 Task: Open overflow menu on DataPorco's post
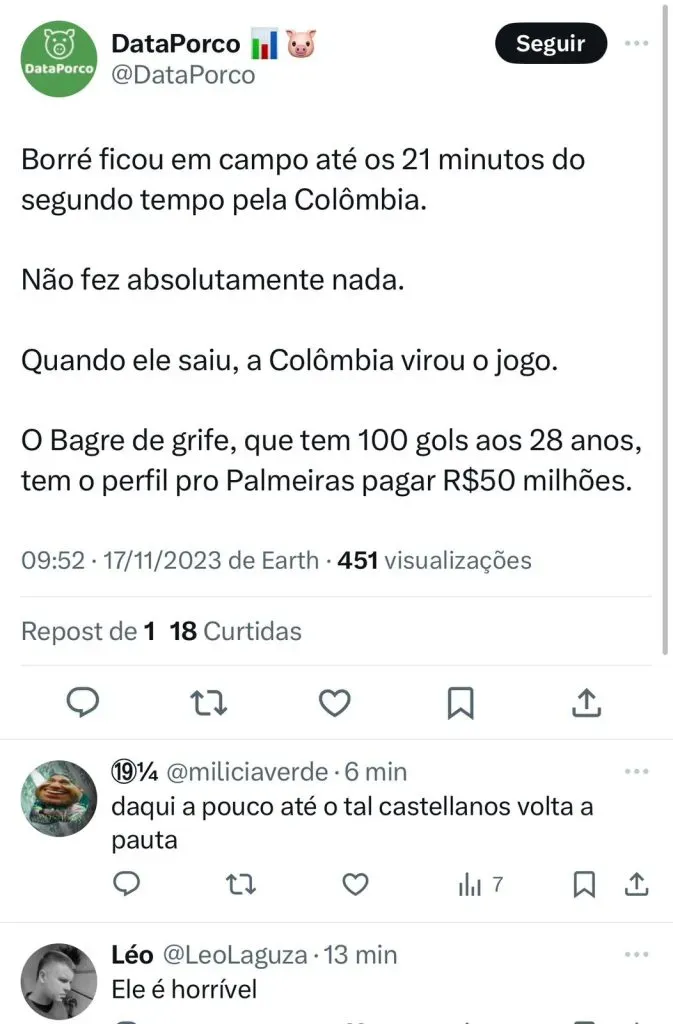637,43
